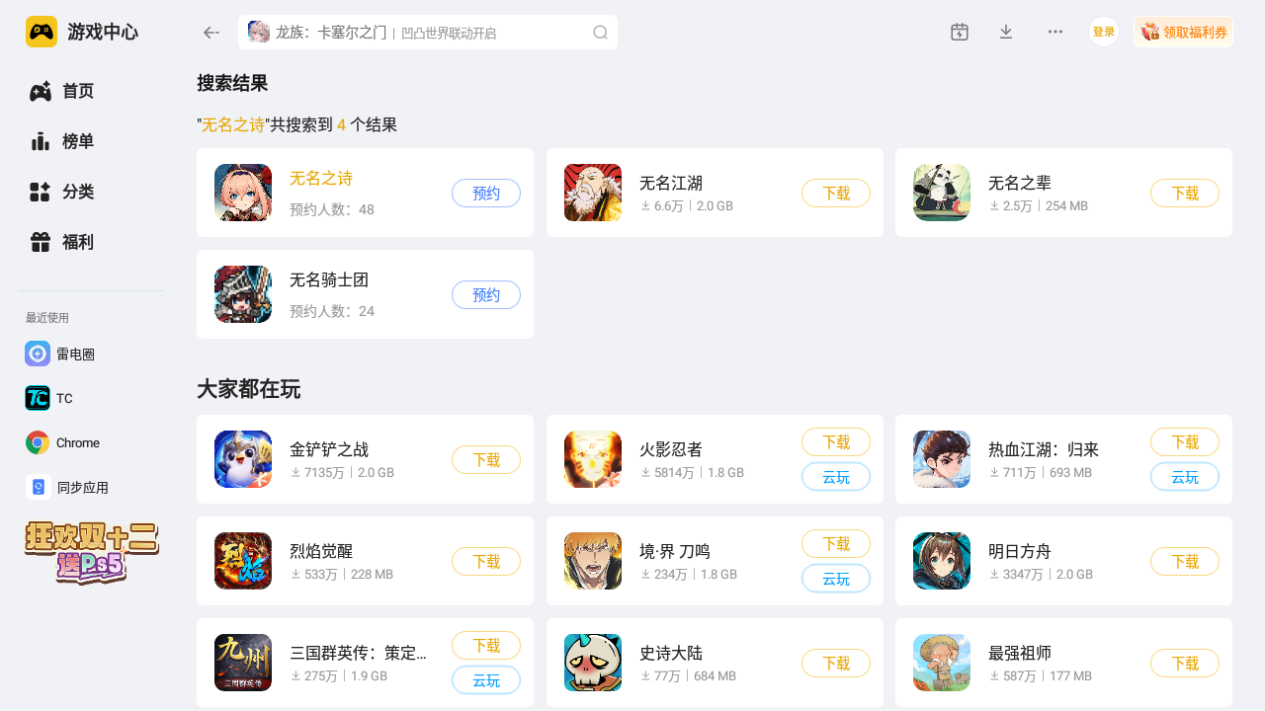Viewport: 1265px width, 711px height.
Task: Go back with the arrow icon
Action: pyautogui.click(x=211, y=32)
